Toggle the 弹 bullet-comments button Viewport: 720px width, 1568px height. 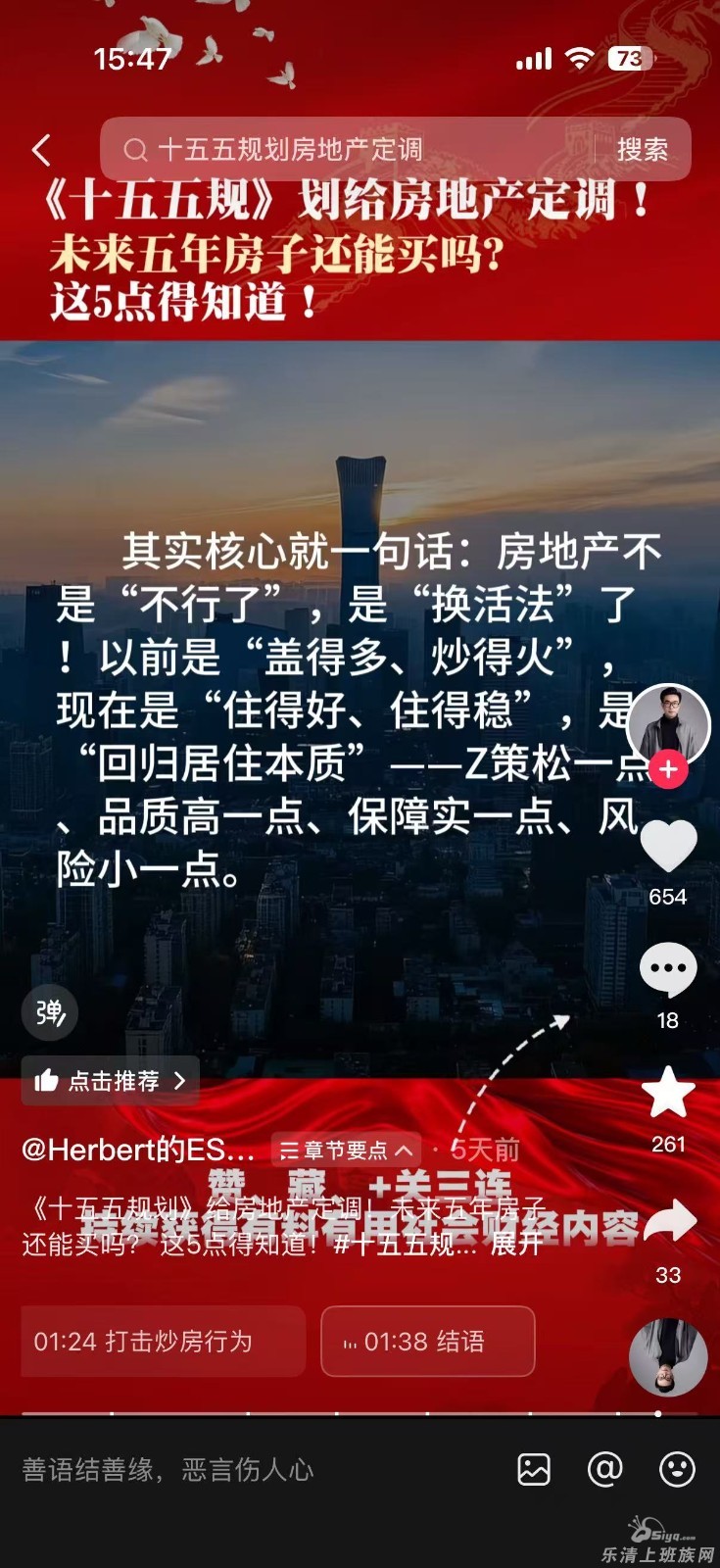(x=50, y=1012)
